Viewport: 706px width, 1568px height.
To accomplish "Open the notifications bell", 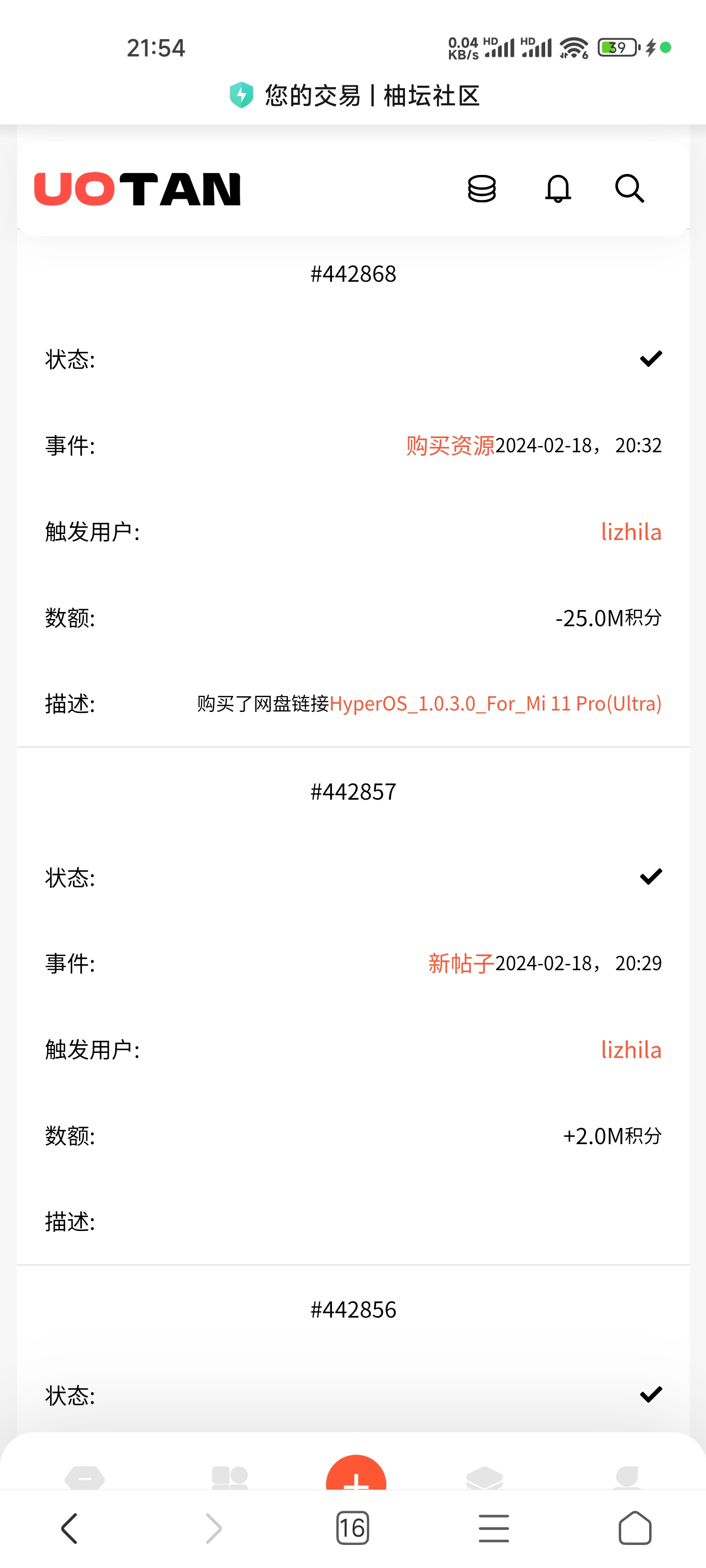I will click(x=557, y=189).
